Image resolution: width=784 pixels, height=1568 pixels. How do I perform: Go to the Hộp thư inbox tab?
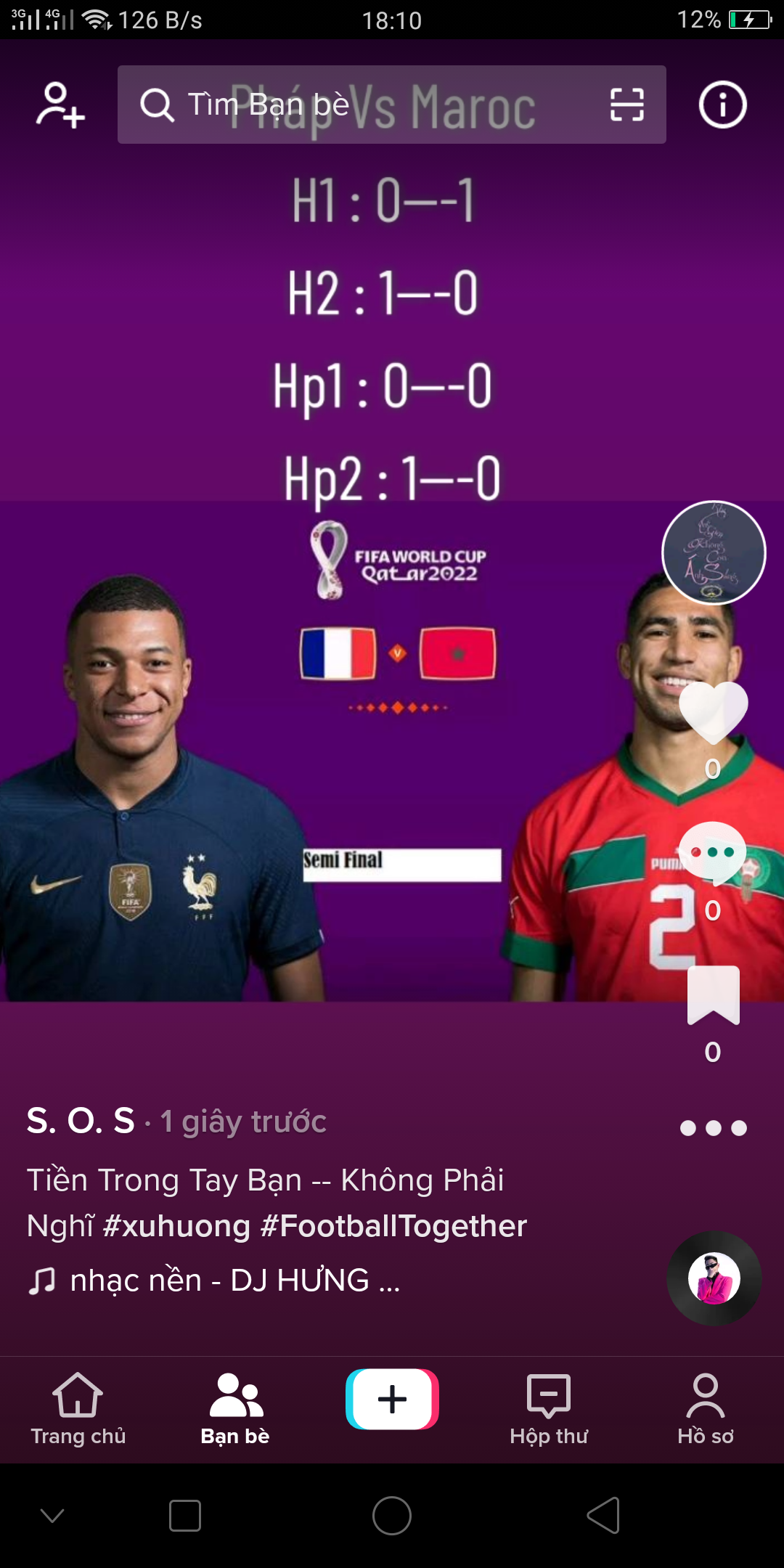click(x=549, y=1410)
